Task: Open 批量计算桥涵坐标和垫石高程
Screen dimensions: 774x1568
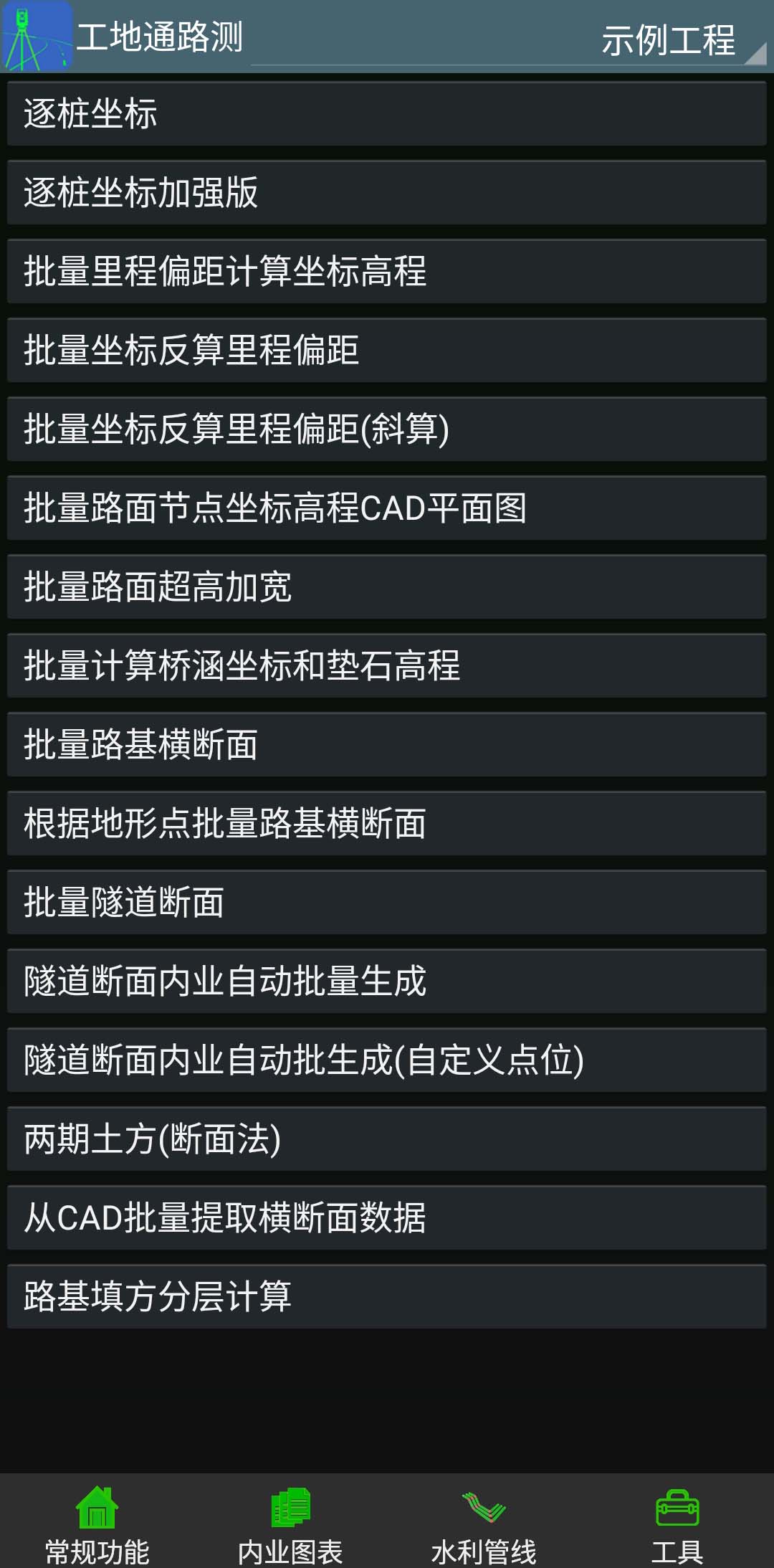Action: click(x=387, y=666)
